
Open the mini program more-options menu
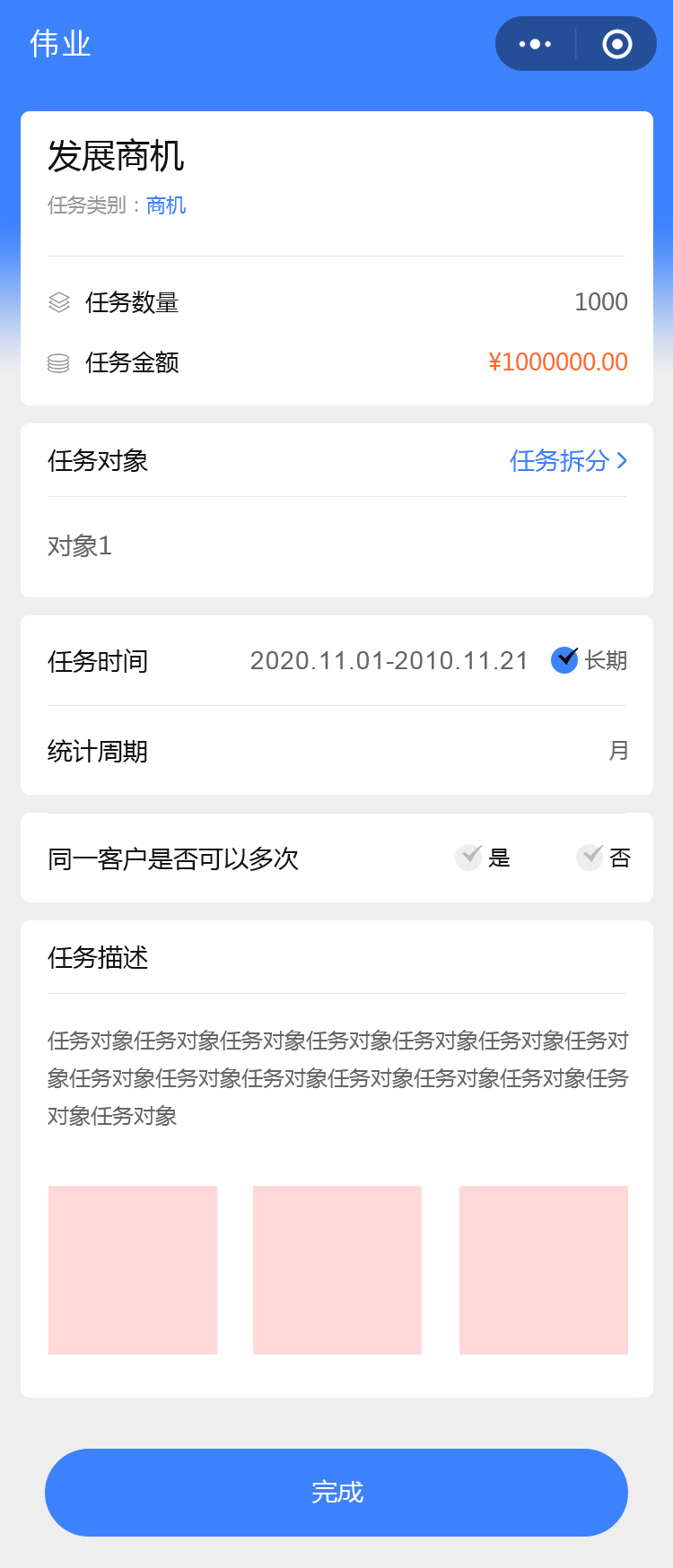pos(536,44)
